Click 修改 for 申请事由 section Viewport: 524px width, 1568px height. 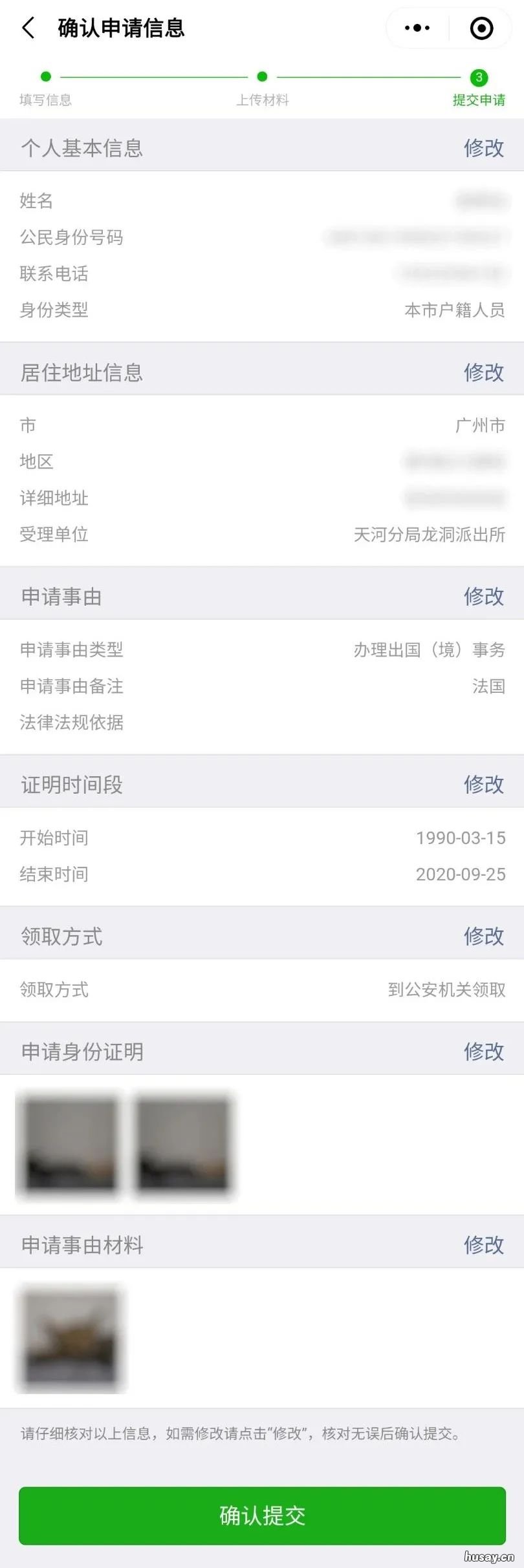tap(485, 598)
